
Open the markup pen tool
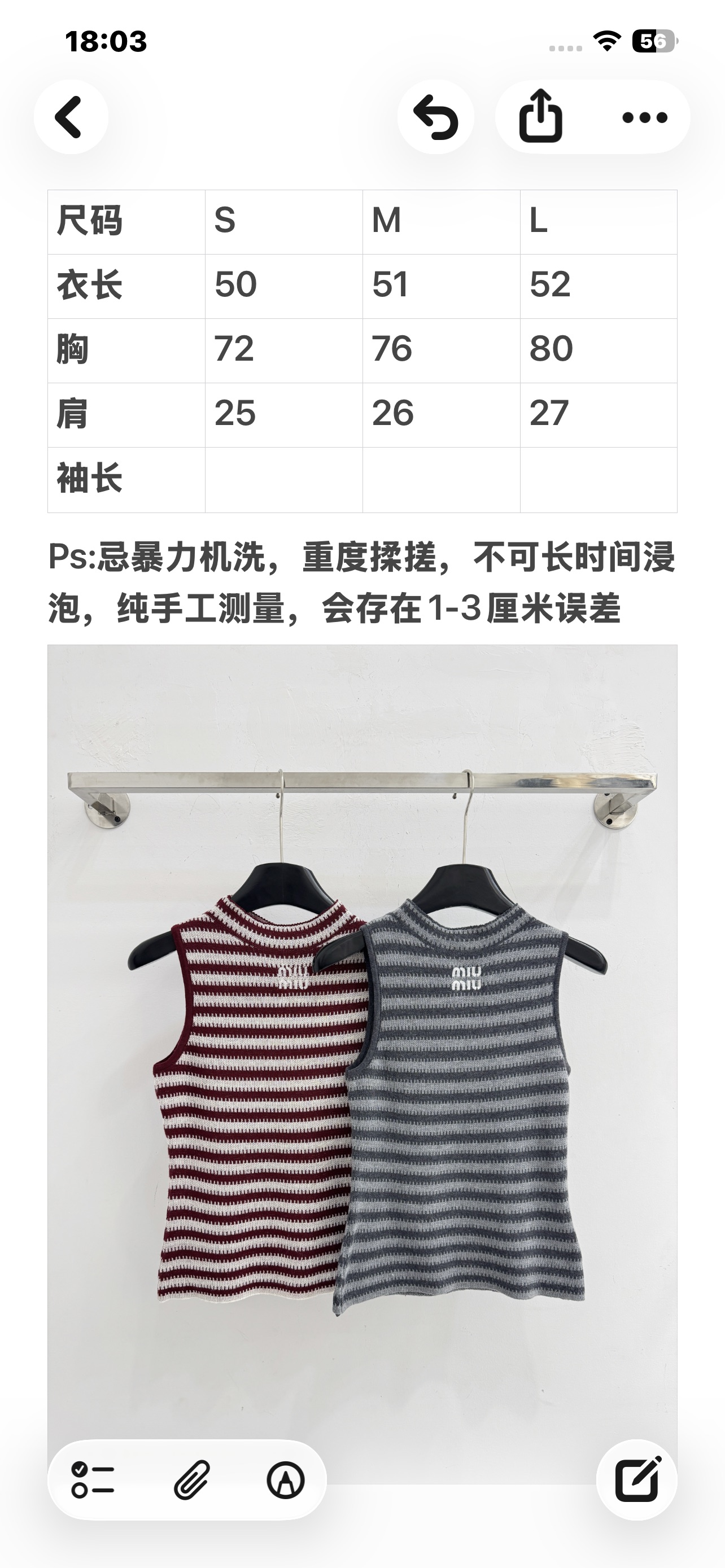click(x=286, y=1480)
